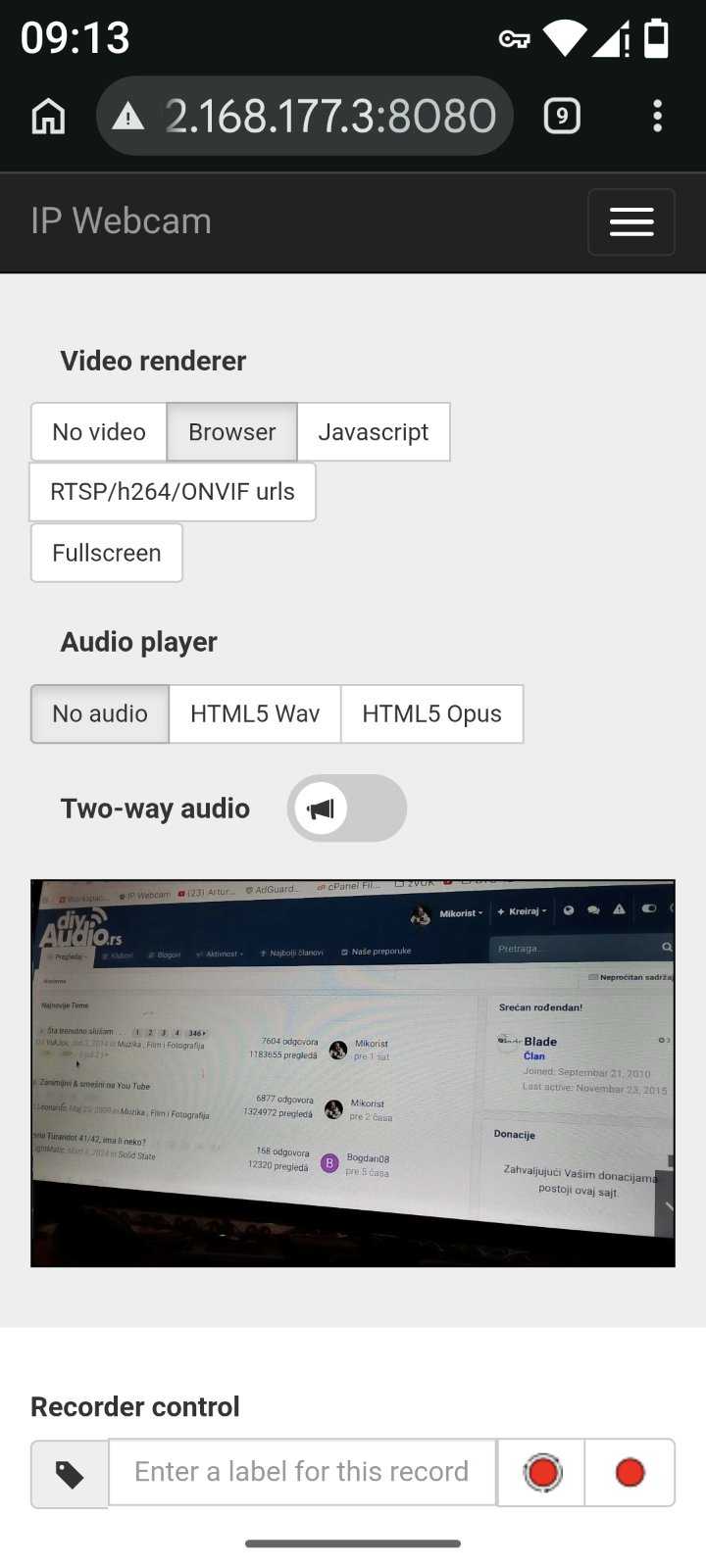Focus the record label input field
706x1568 pixels.
click(302, 1472)
